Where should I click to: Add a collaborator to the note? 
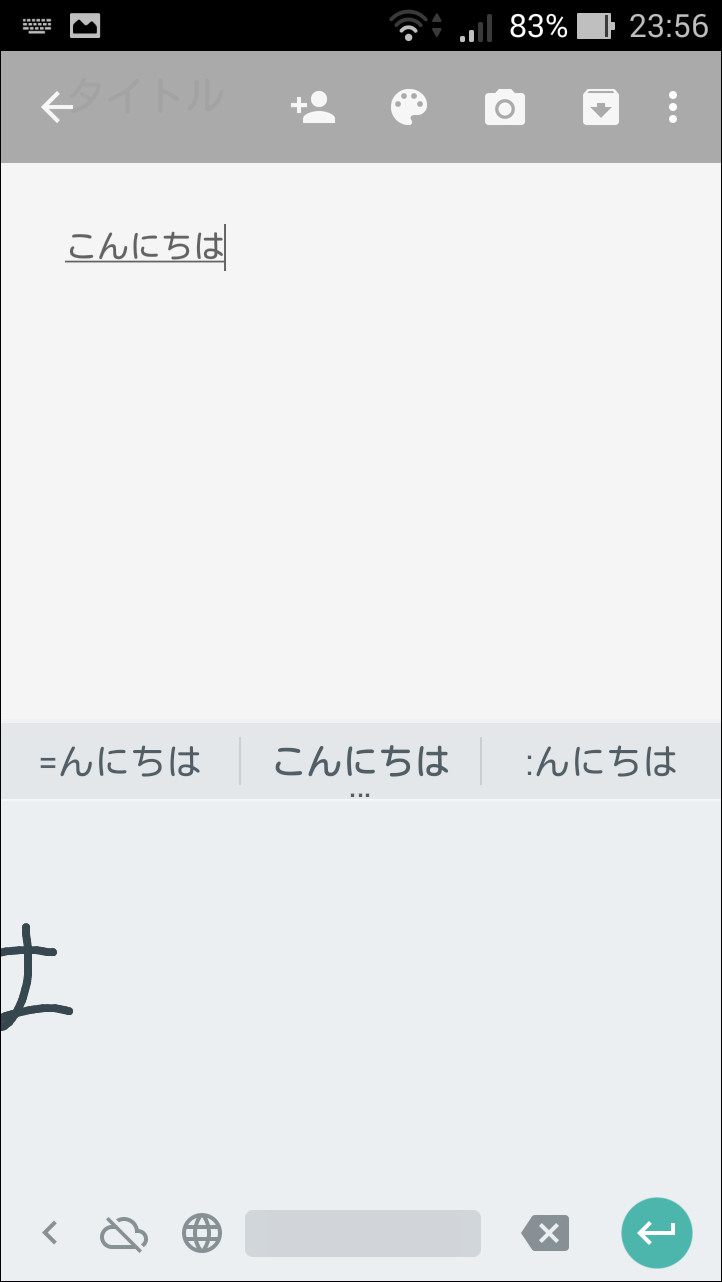tap(313, 106)
